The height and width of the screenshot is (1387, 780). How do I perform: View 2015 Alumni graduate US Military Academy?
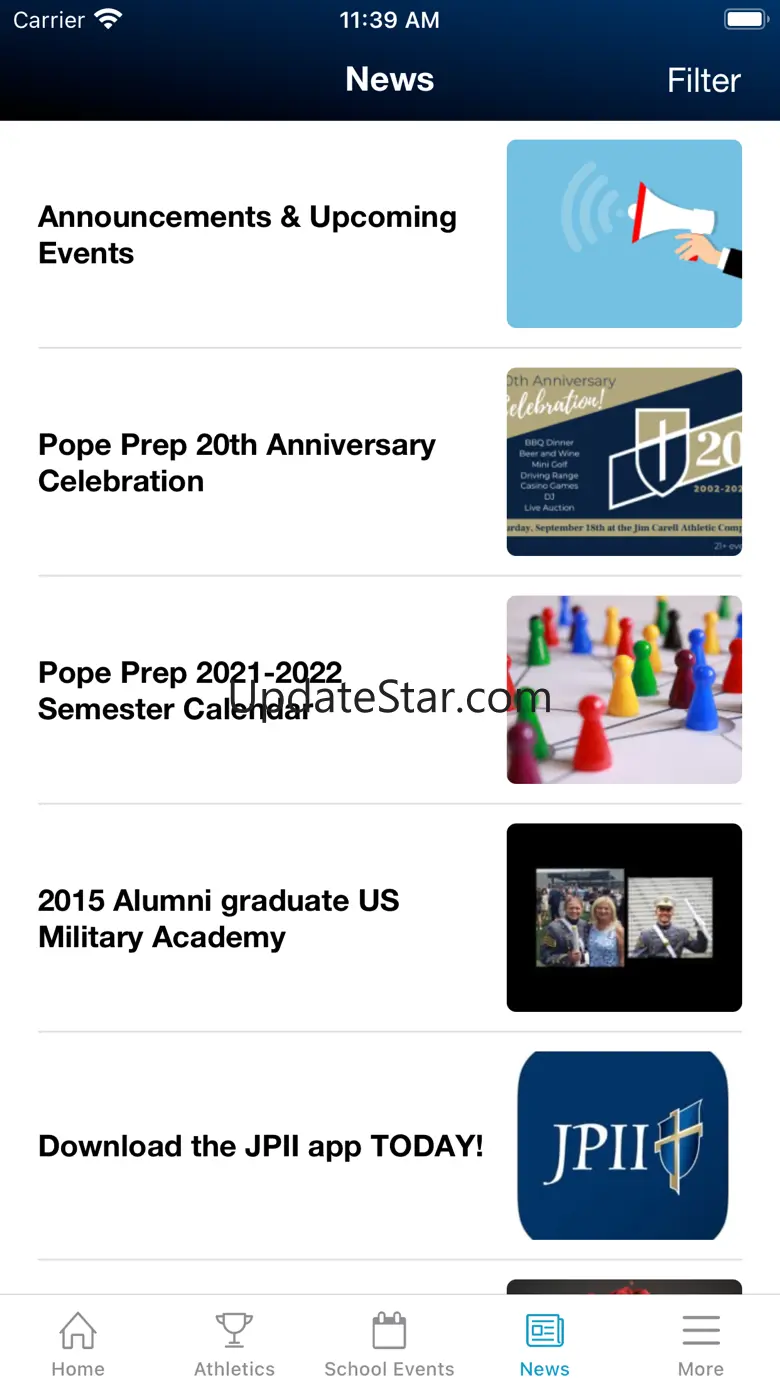(219, 918)
